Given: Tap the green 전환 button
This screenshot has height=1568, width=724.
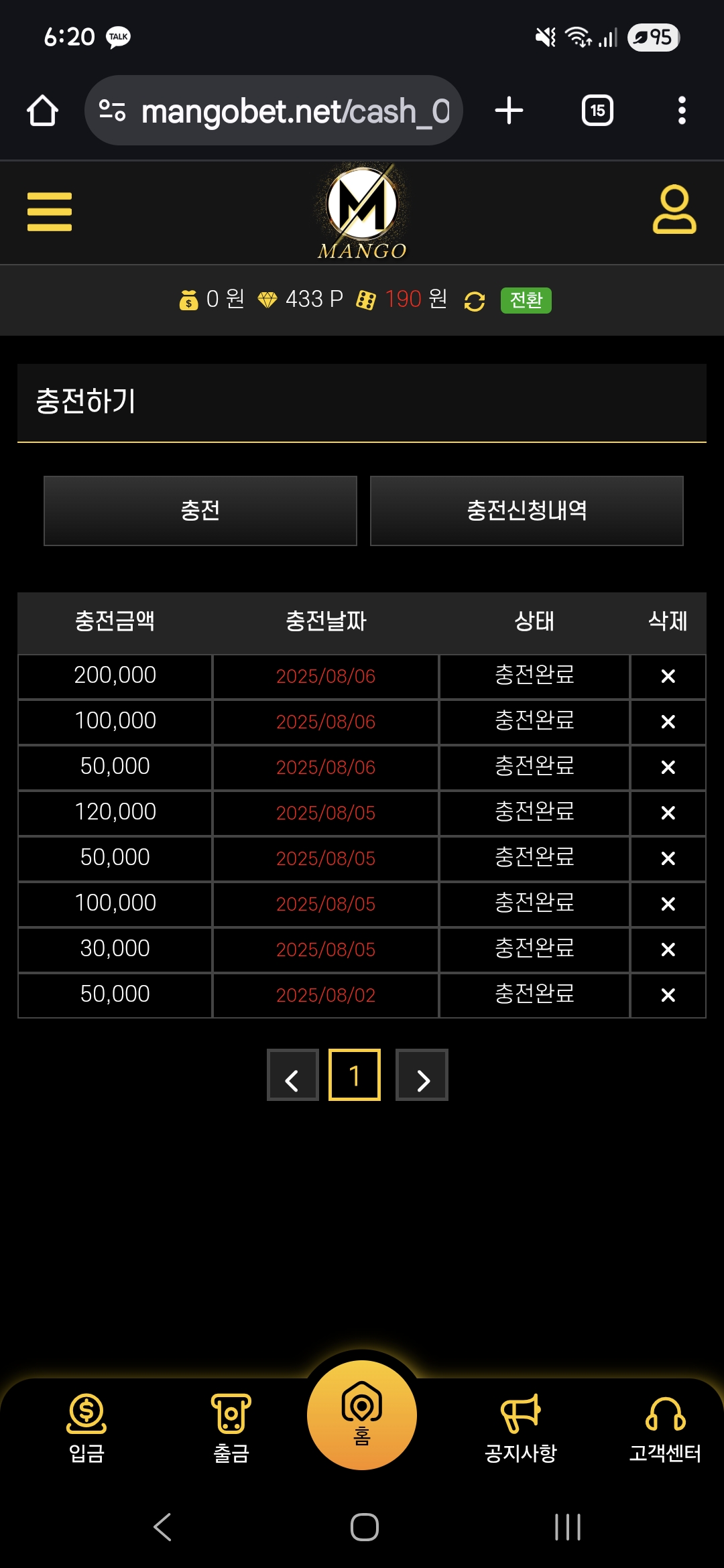Looking at the screenshot, I should tap(526, 300).
